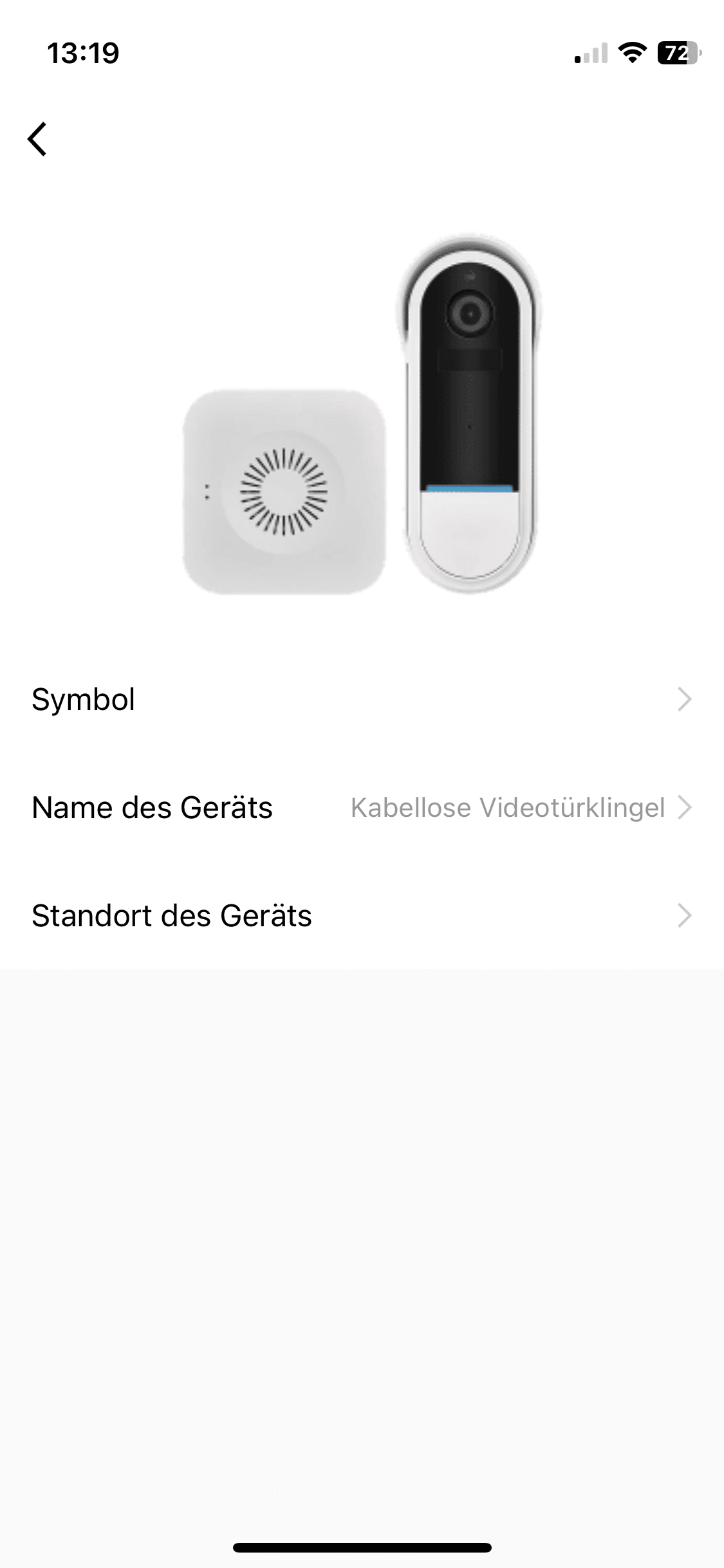The image size is (724, 1568).
Task: Open Standort des Geräts
Action: (362, 915)
